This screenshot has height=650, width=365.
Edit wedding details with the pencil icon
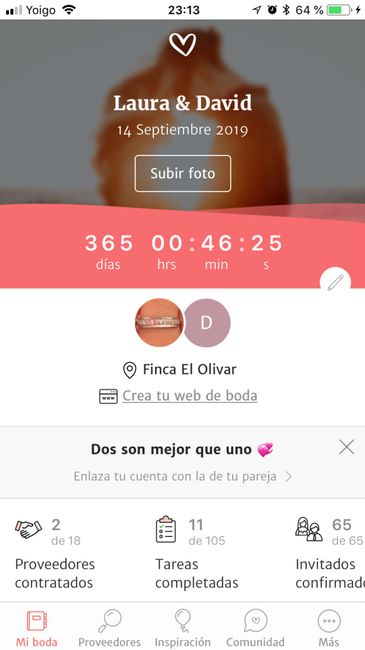tap(335, 282)
